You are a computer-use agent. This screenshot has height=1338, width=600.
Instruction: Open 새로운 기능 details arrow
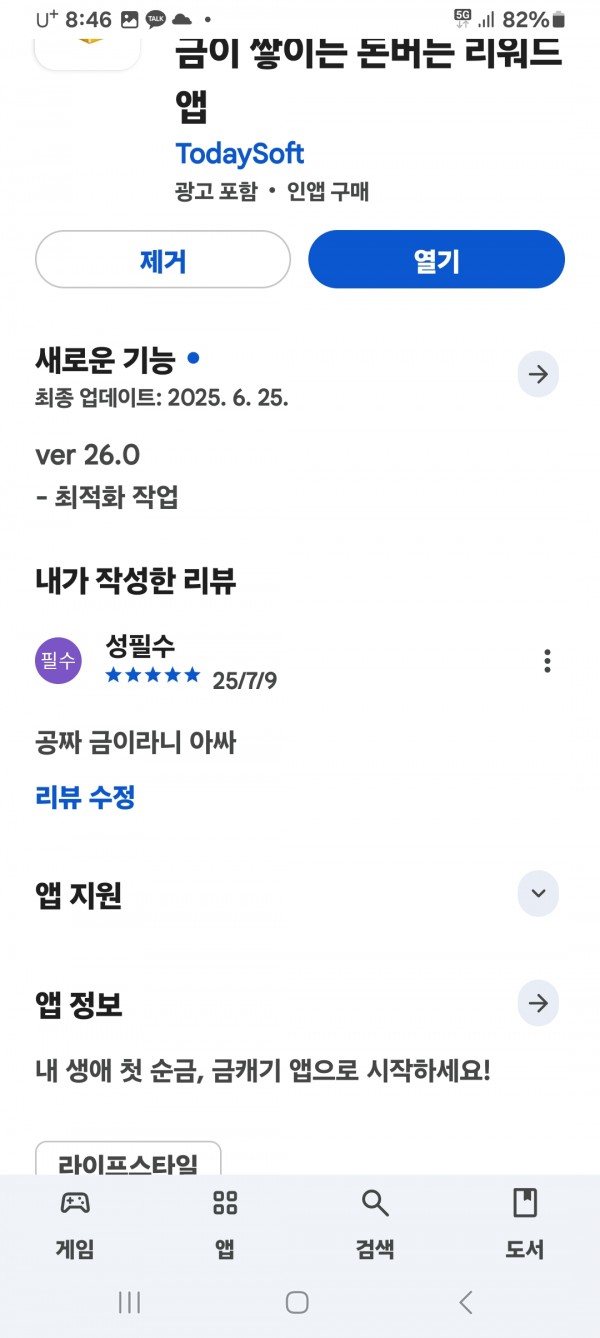[x=538, y=375]
